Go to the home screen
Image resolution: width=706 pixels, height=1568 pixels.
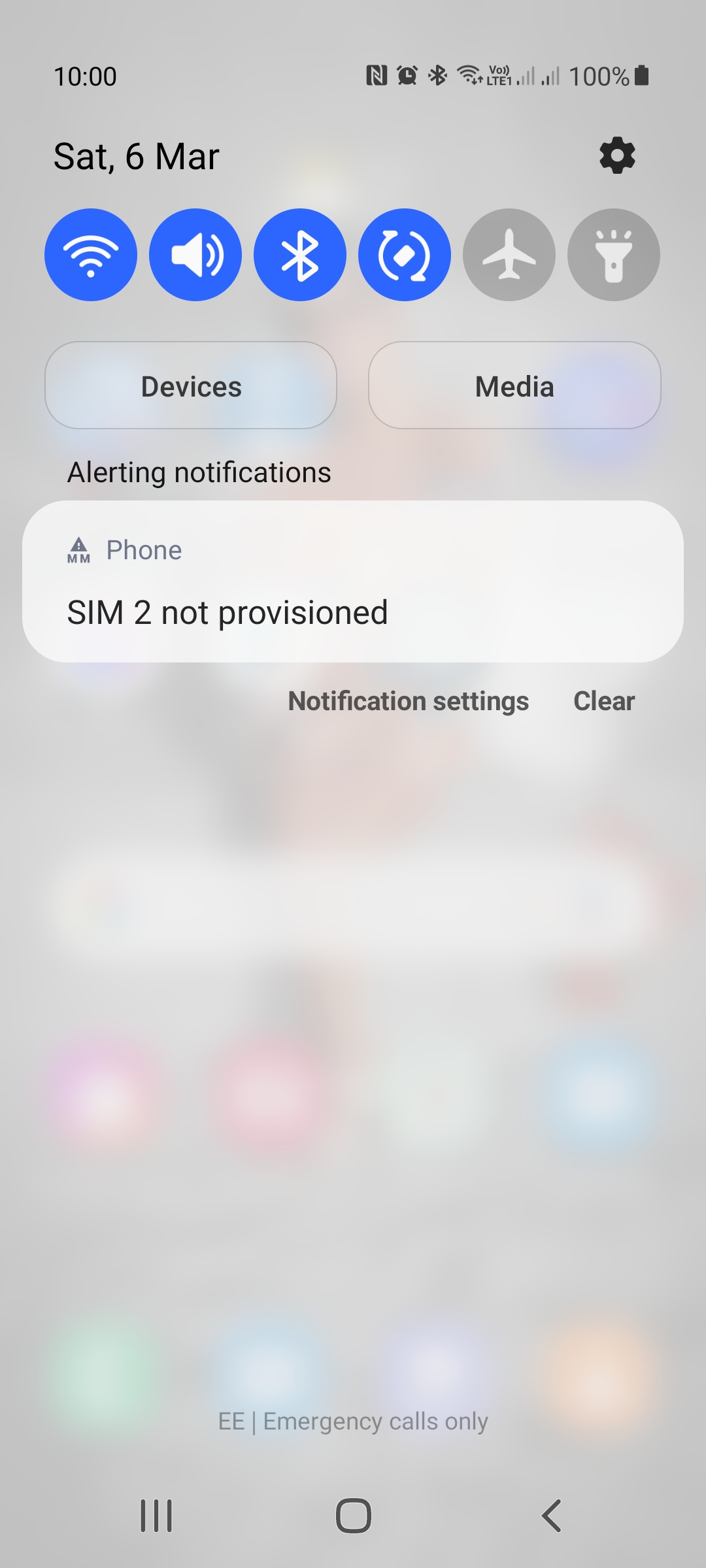pos(353,1515)
